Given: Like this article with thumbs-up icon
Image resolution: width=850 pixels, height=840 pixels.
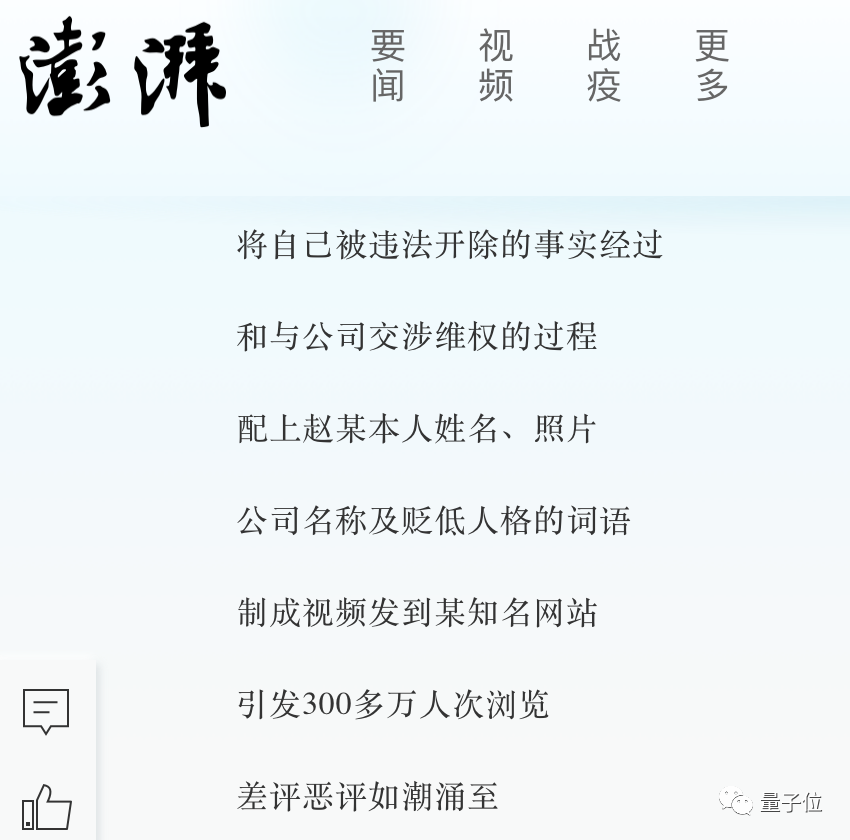Looking at the screenshot, I should tap(47, 807).
